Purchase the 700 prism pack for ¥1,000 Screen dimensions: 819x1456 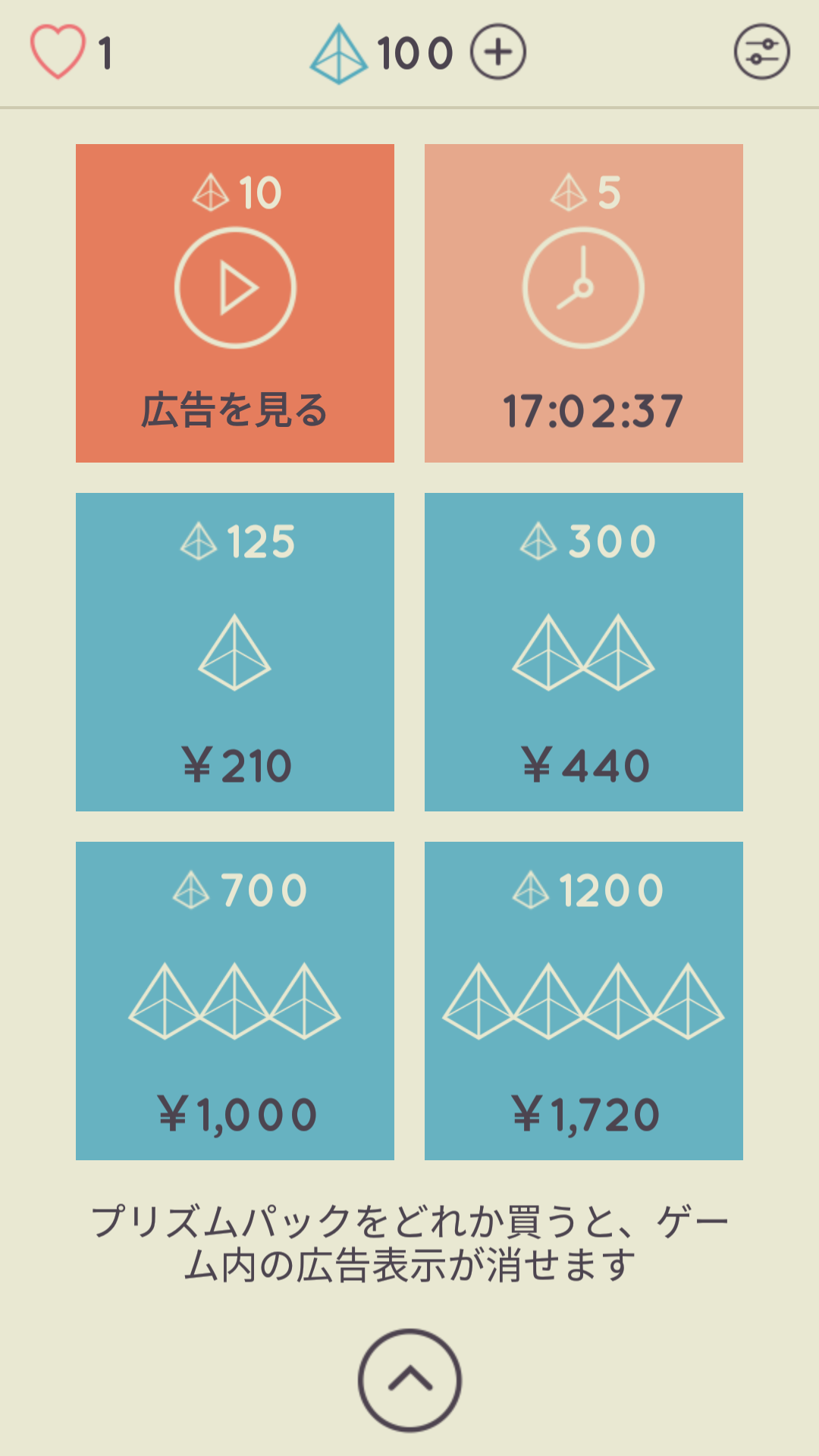point(235,1001)
